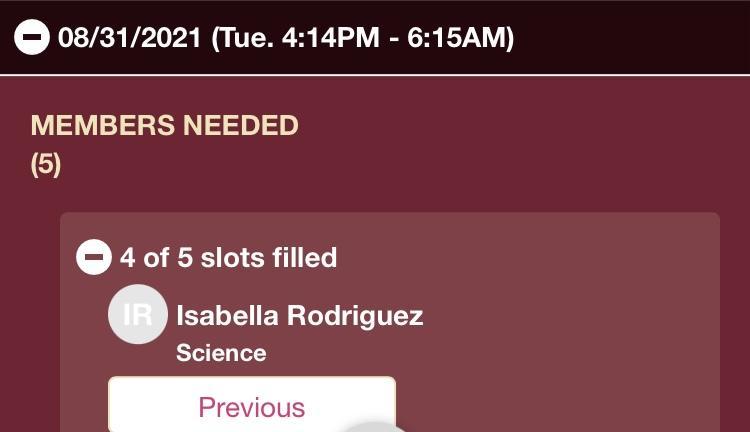Tap the Previous button
The height and width of the screenshot is (432, 750).
(x=252, y=406)
